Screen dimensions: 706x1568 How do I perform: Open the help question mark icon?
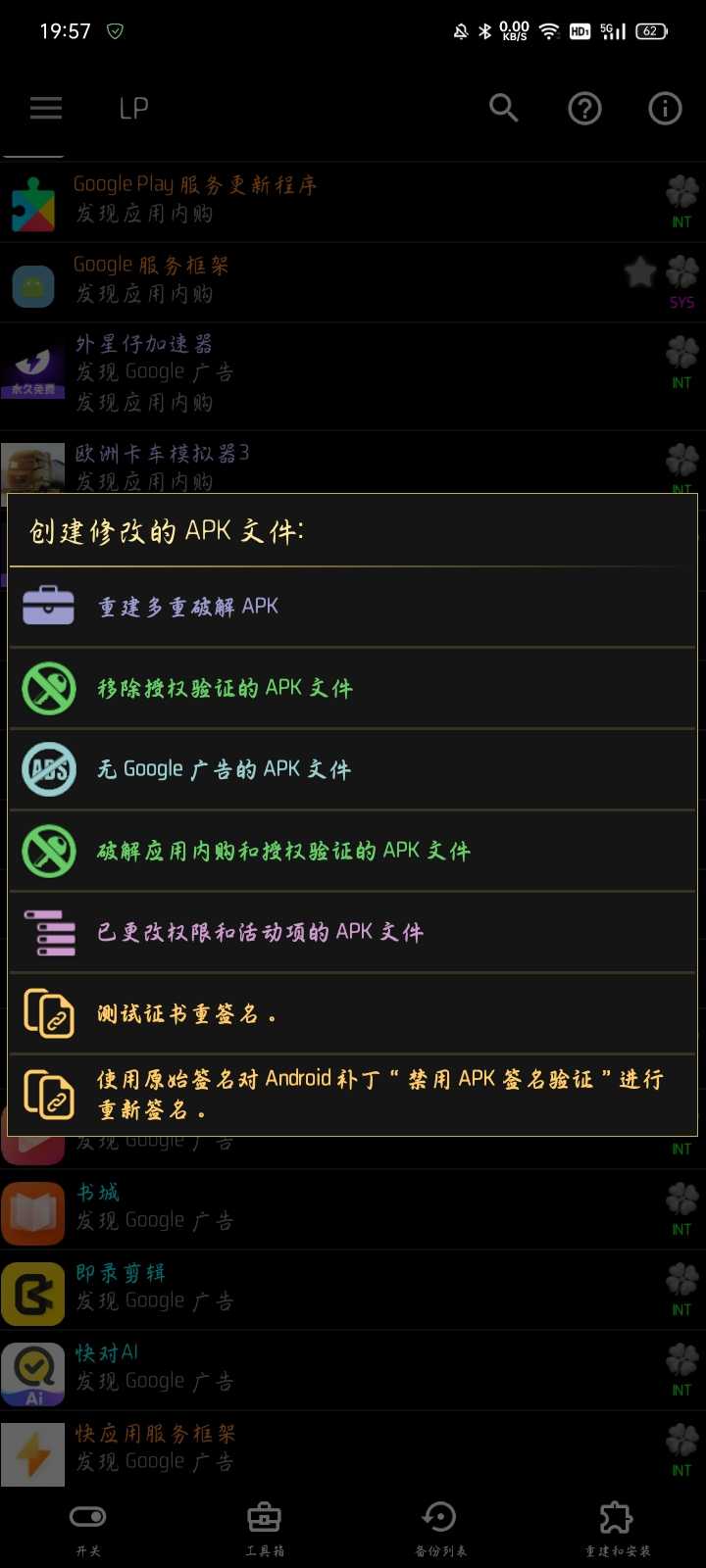click(584, 108)
